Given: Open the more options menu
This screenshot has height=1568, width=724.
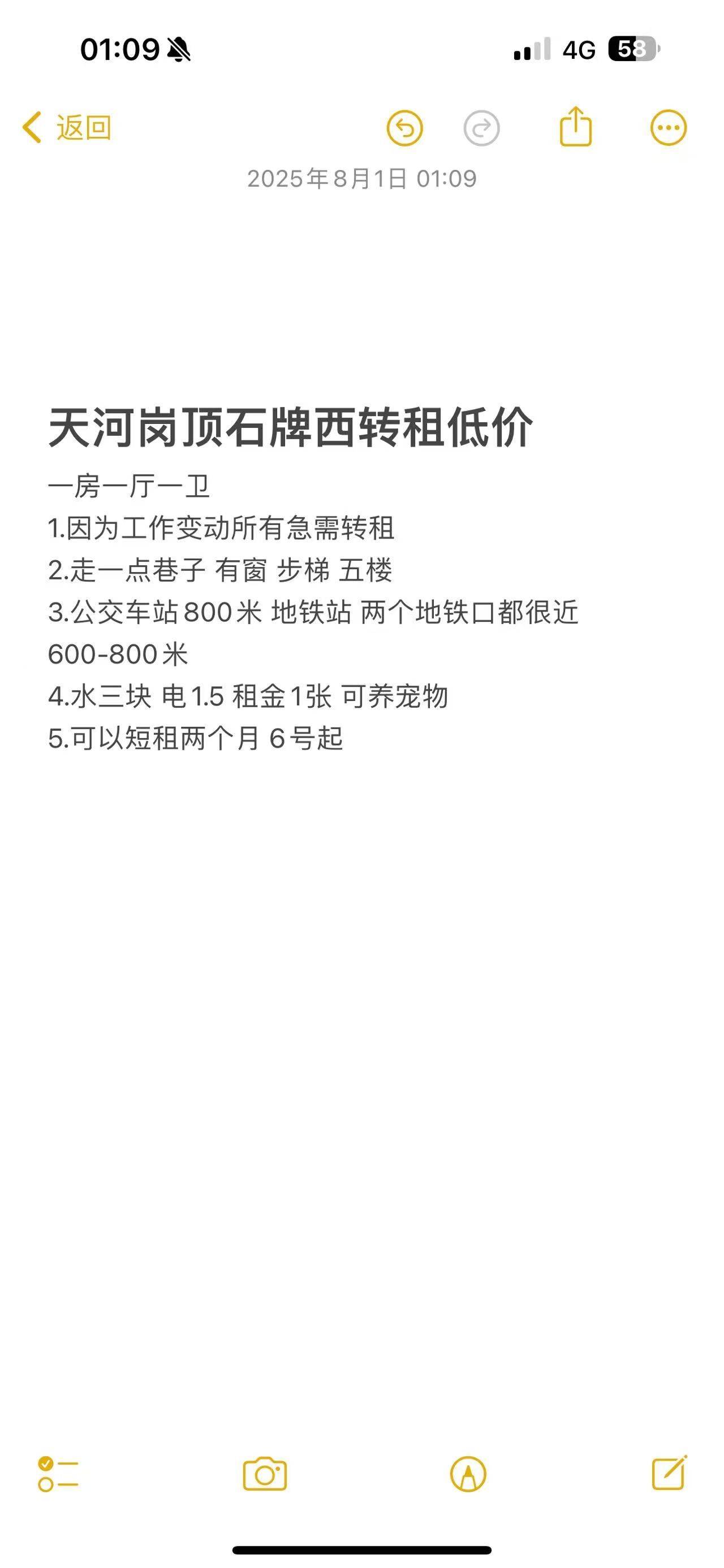Looking at the screenshot, I should click(669, 128).
